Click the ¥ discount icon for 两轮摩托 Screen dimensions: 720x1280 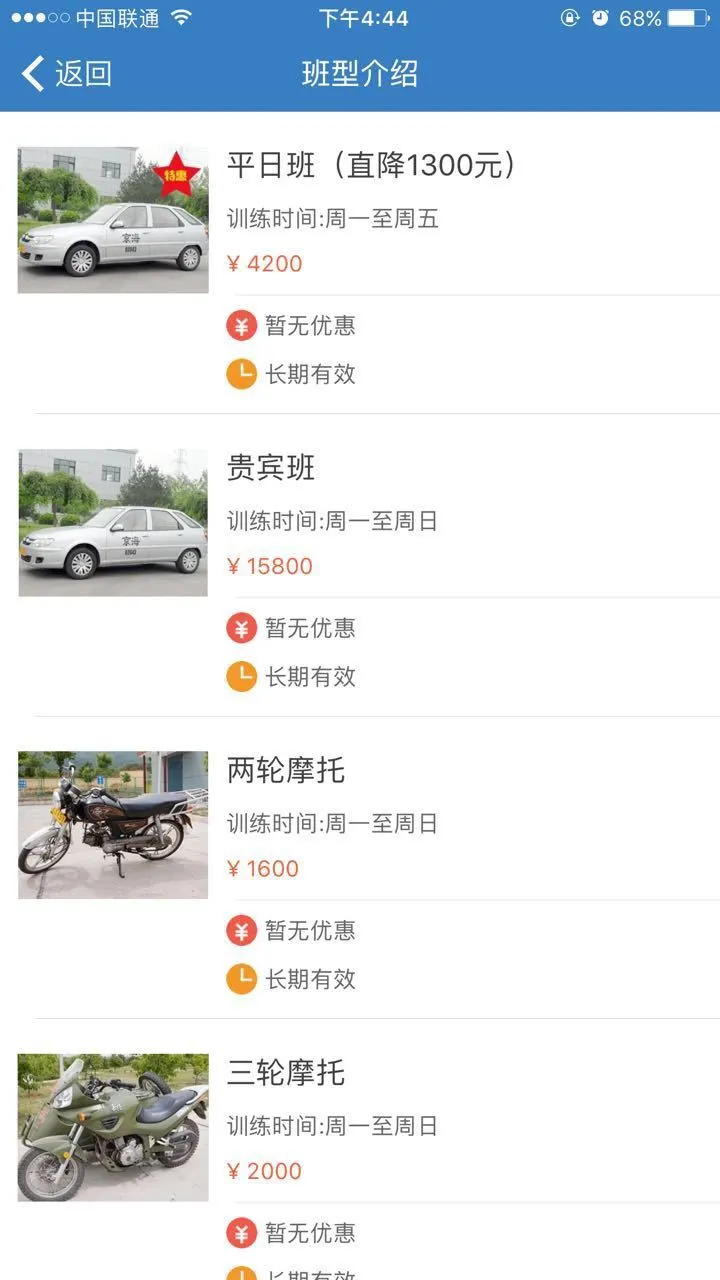[x=241, y=930]
